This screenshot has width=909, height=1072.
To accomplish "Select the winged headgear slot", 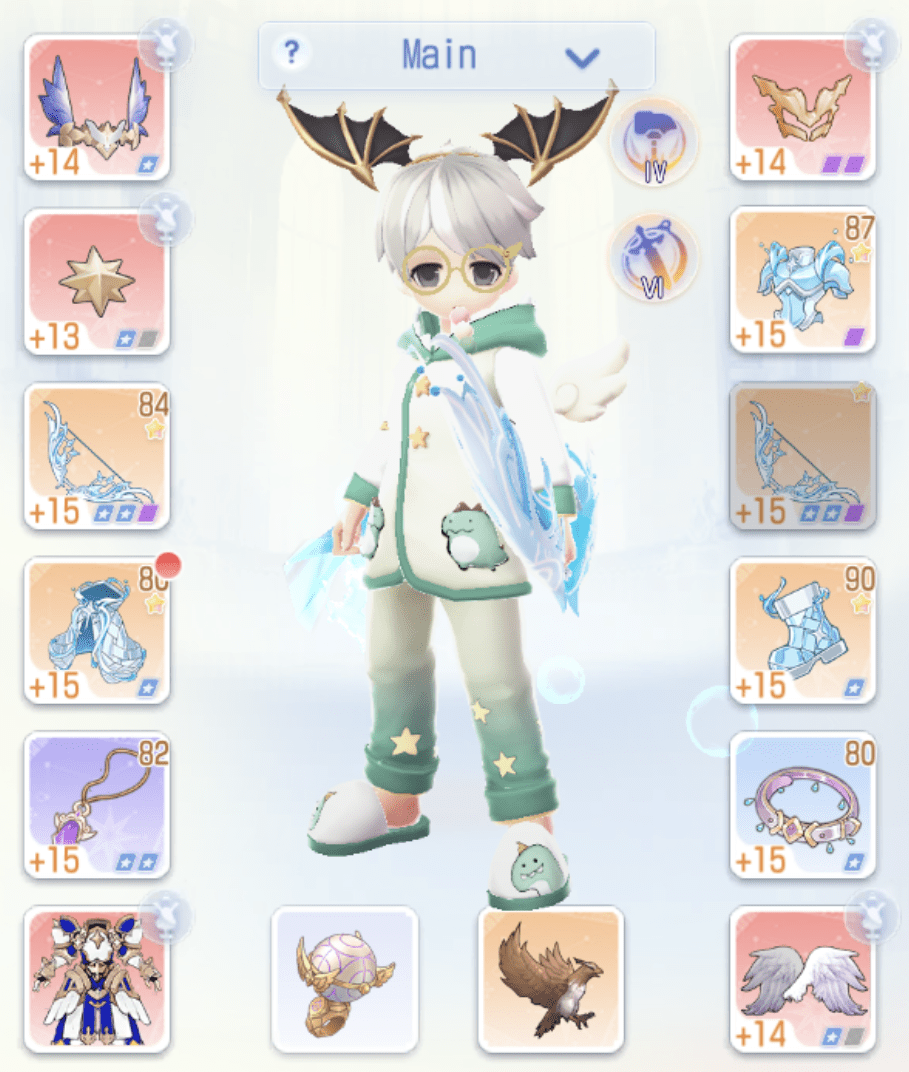I will click(97, 108).
